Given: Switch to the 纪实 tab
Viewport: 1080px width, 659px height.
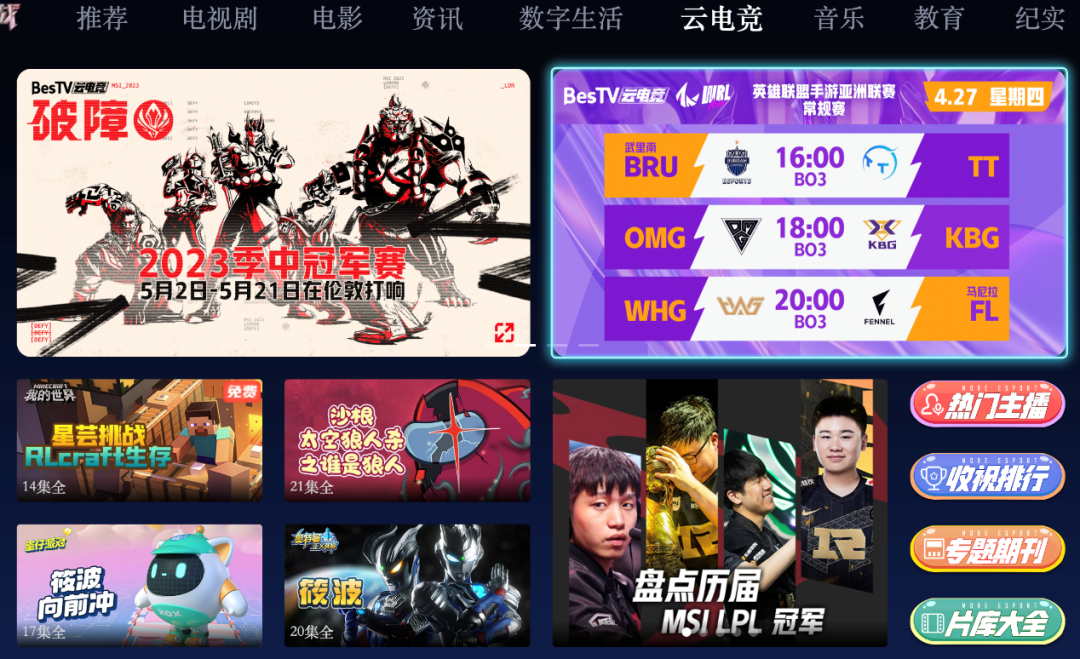Looking at the screenshot, I should [x=1039, y=18].
